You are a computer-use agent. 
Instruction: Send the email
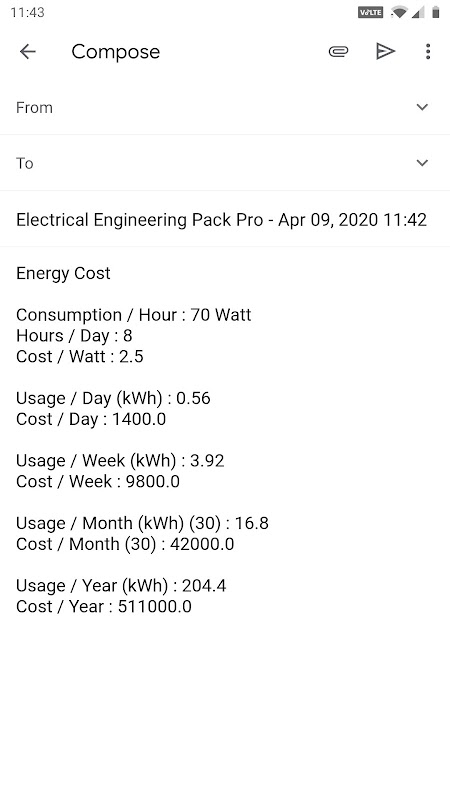pos(385,52)
